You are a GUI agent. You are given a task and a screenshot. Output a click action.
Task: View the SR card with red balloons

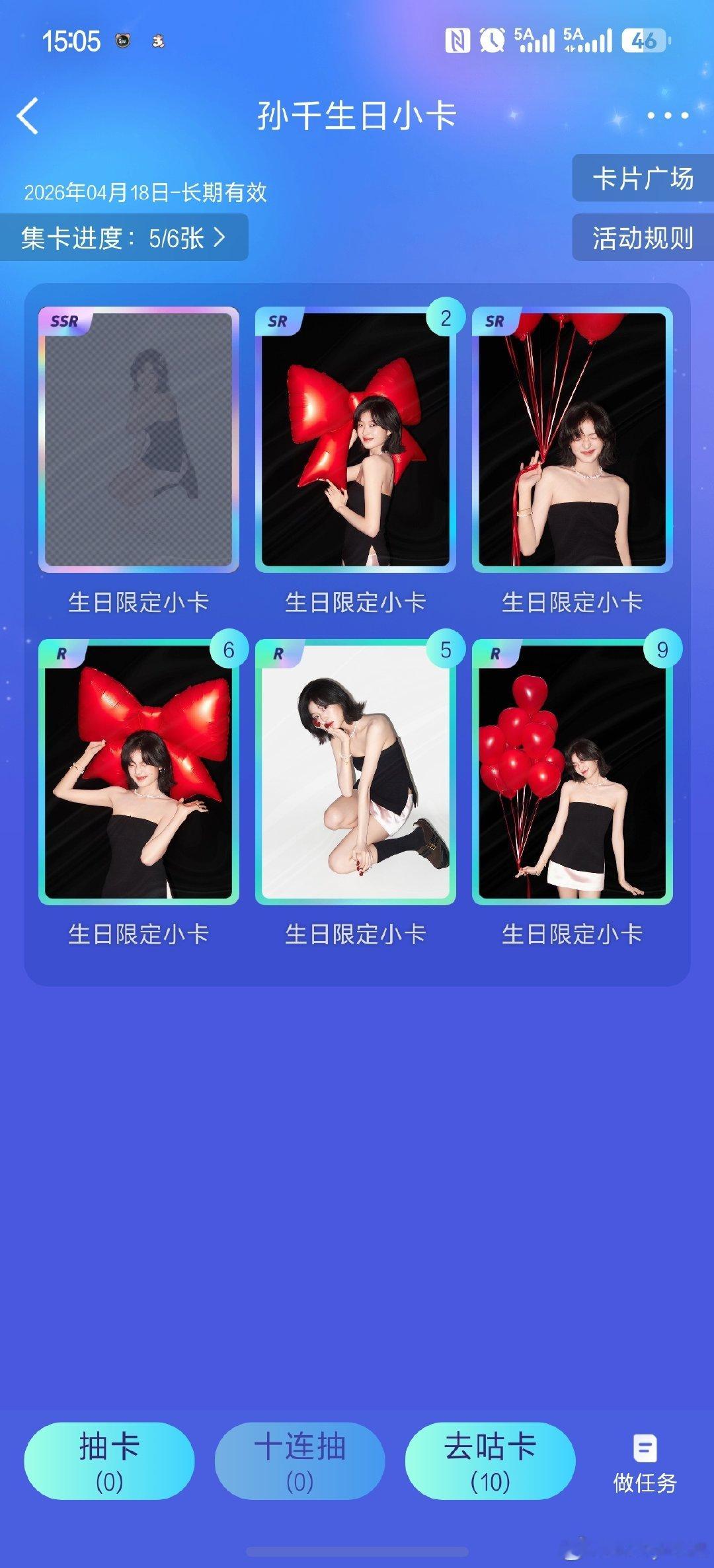[x=573, y=439]
